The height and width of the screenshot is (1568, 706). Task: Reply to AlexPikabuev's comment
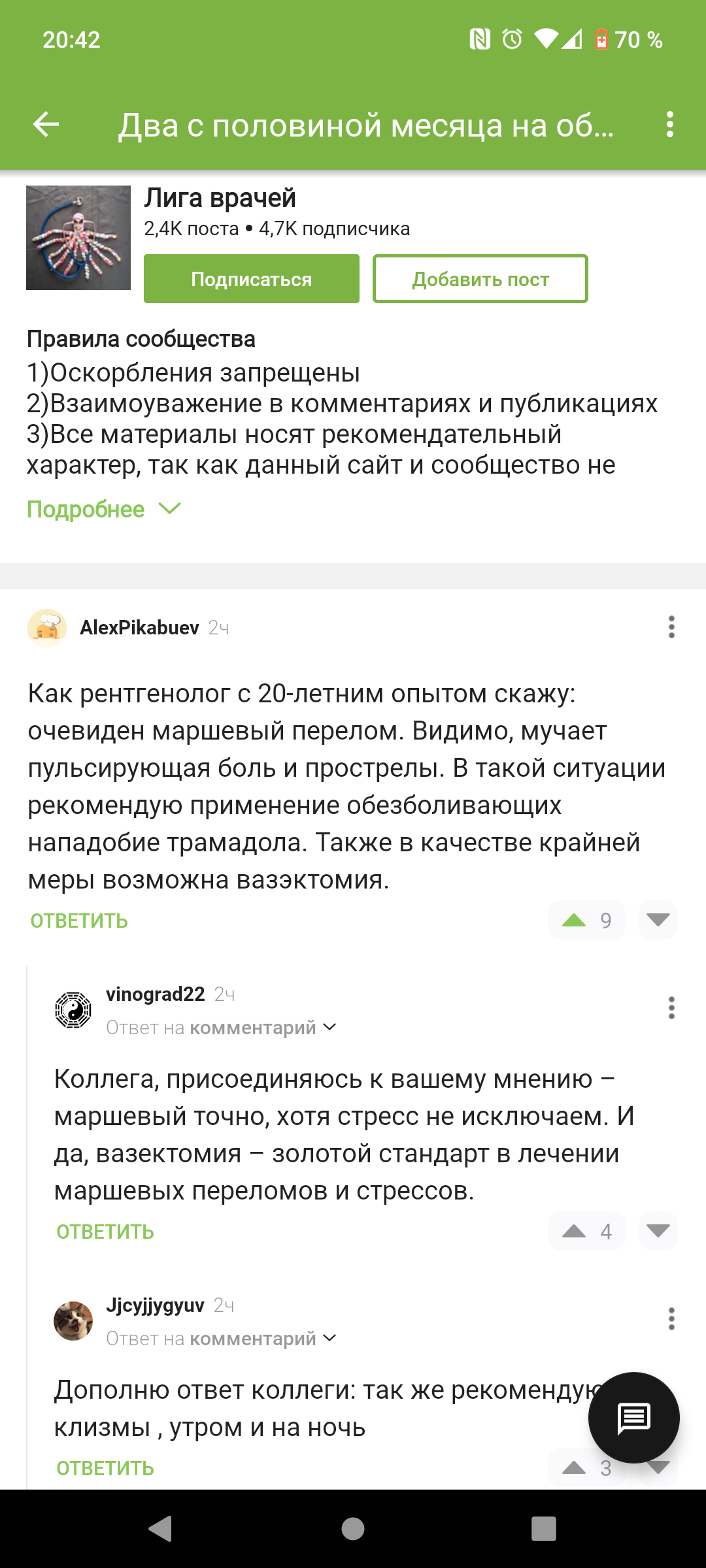pos(79,921)
